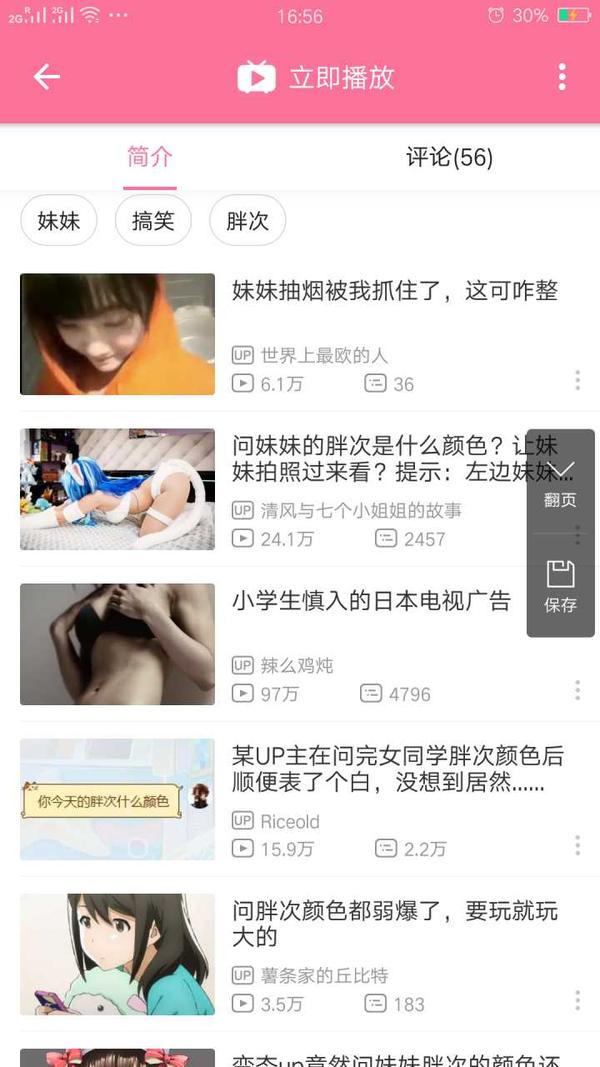Image resolution: width=600 pixels, height=1067 pixels.
Task: Select the 妹妹 tag chip
Action: pos(59,220)
